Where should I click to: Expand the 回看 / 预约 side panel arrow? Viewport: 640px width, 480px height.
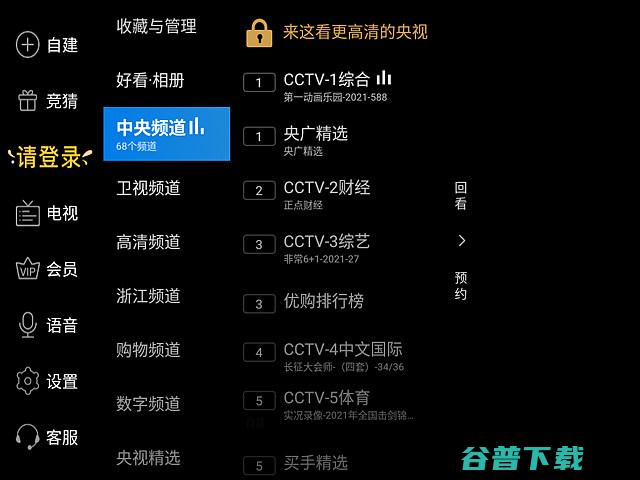click(461, 241)
